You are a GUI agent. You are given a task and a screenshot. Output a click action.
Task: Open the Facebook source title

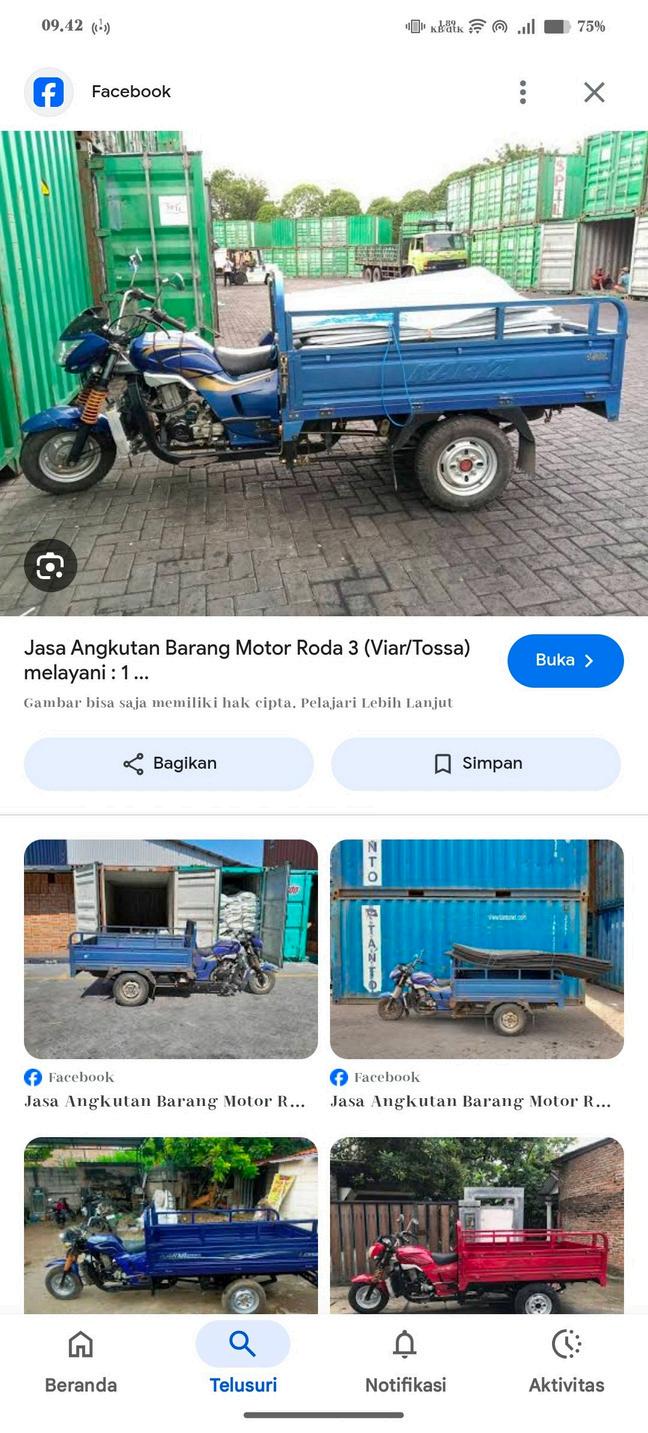[x=131, y=92]
